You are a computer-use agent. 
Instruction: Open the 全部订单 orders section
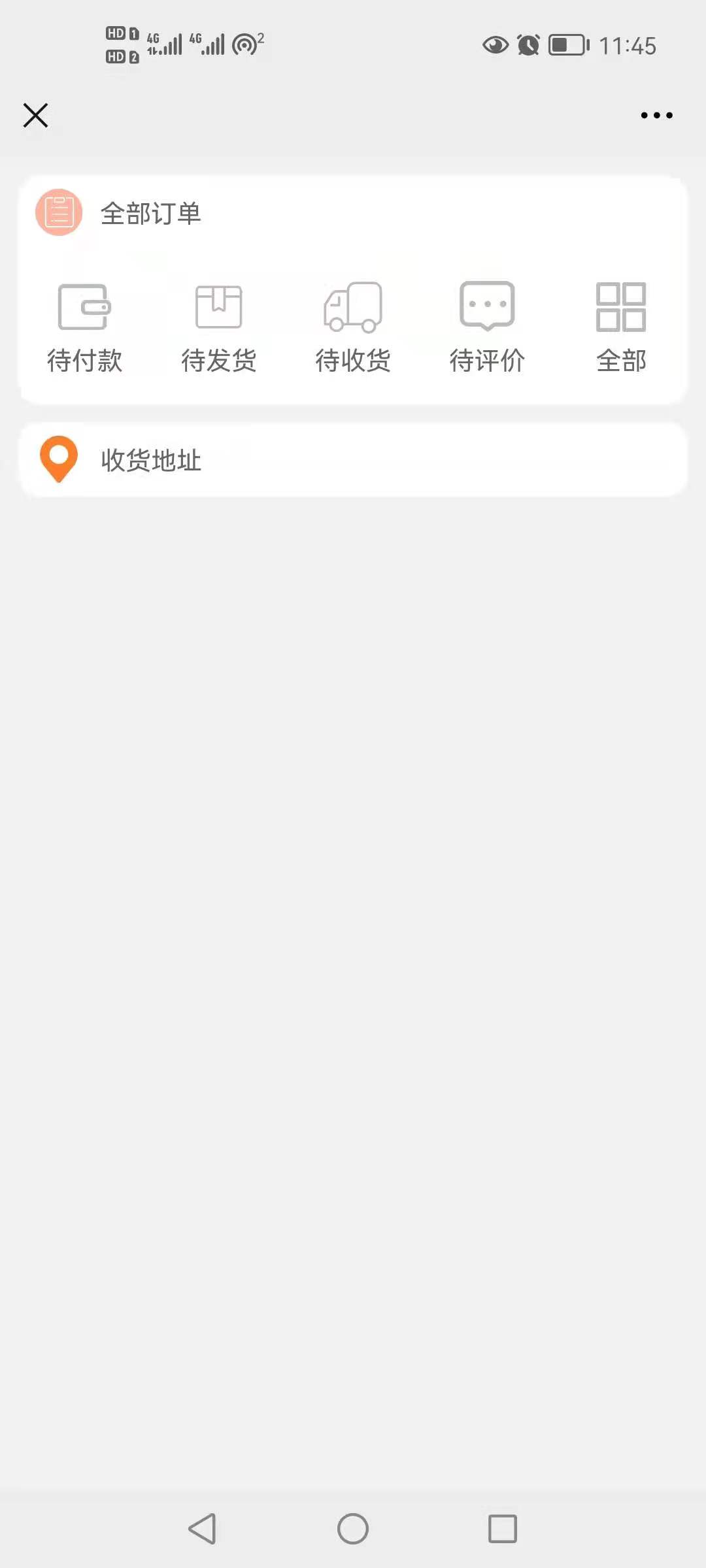coord(152,214)
